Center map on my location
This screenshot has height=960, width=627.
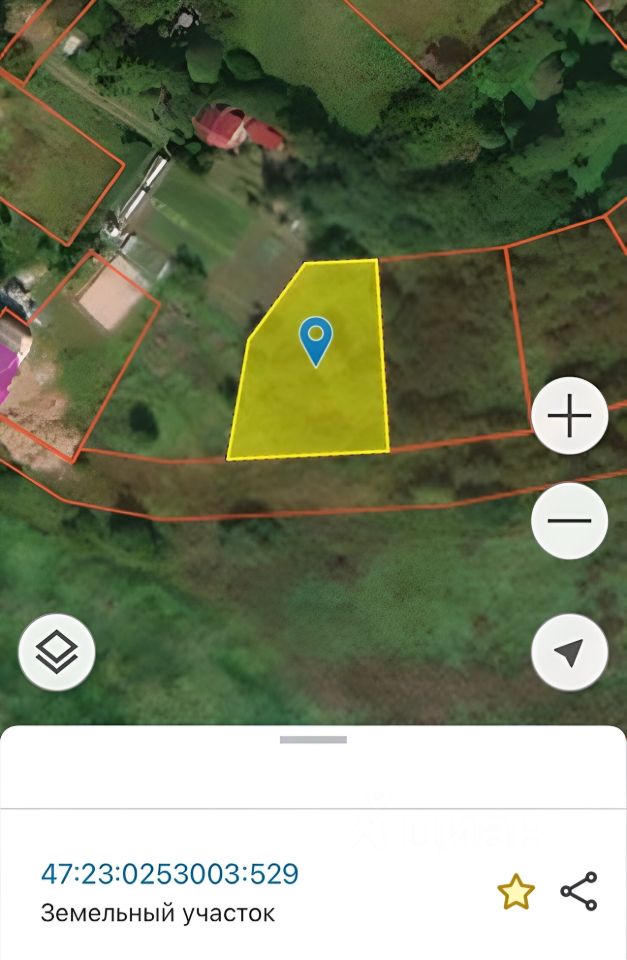coord(569,652)
